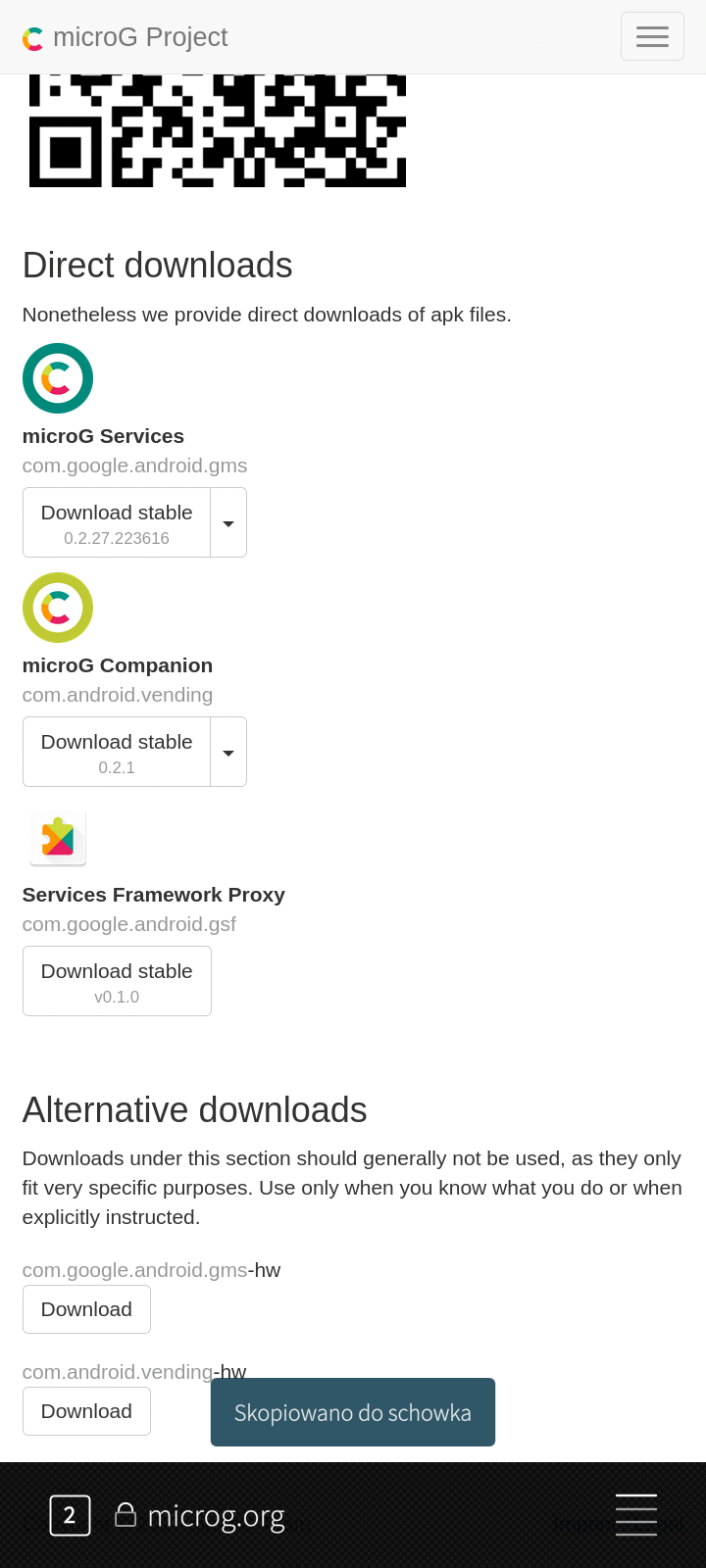Download stable Services Framework Proxy v0.1.0
Viewport: 706px width, 1568px height.
point(117,981)
